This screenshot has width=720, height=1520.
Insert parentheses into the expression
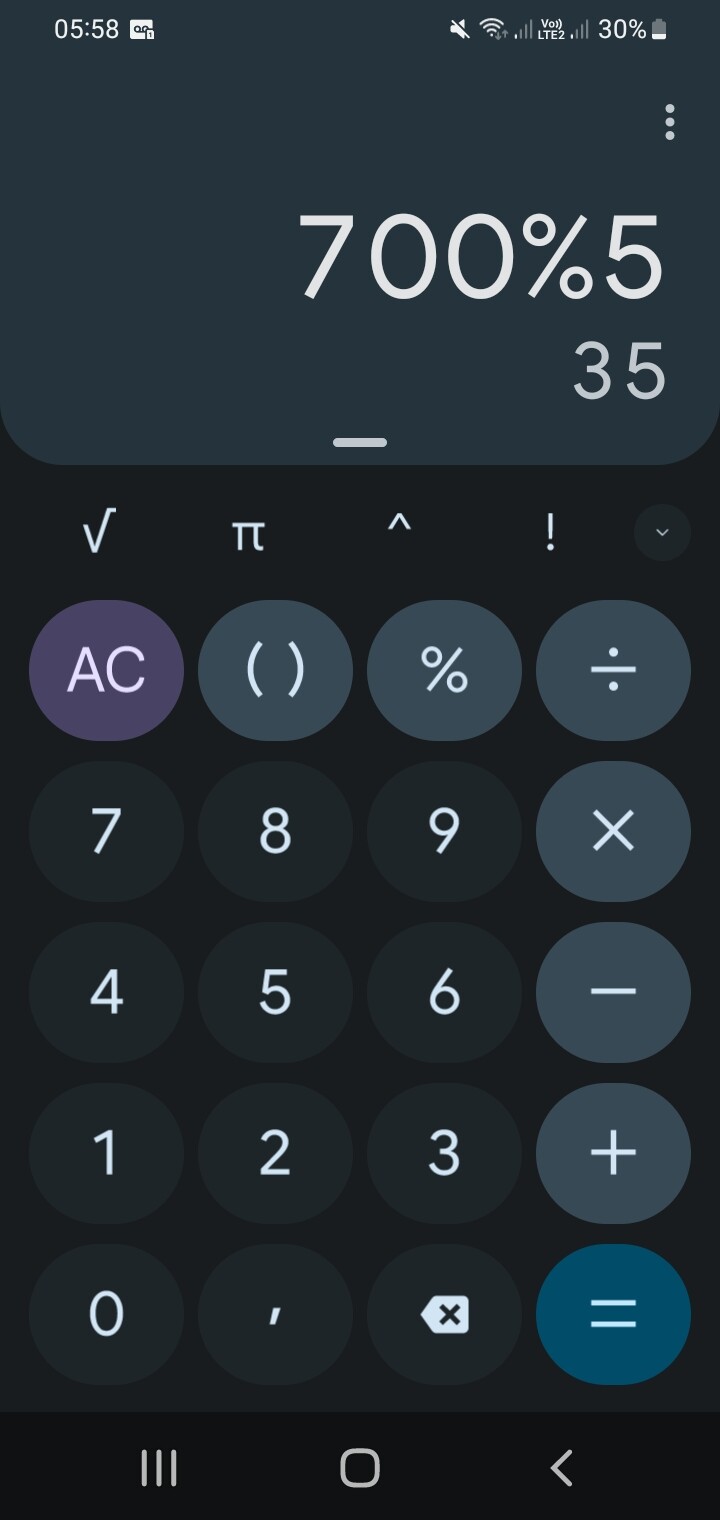[x=275, y=670]
